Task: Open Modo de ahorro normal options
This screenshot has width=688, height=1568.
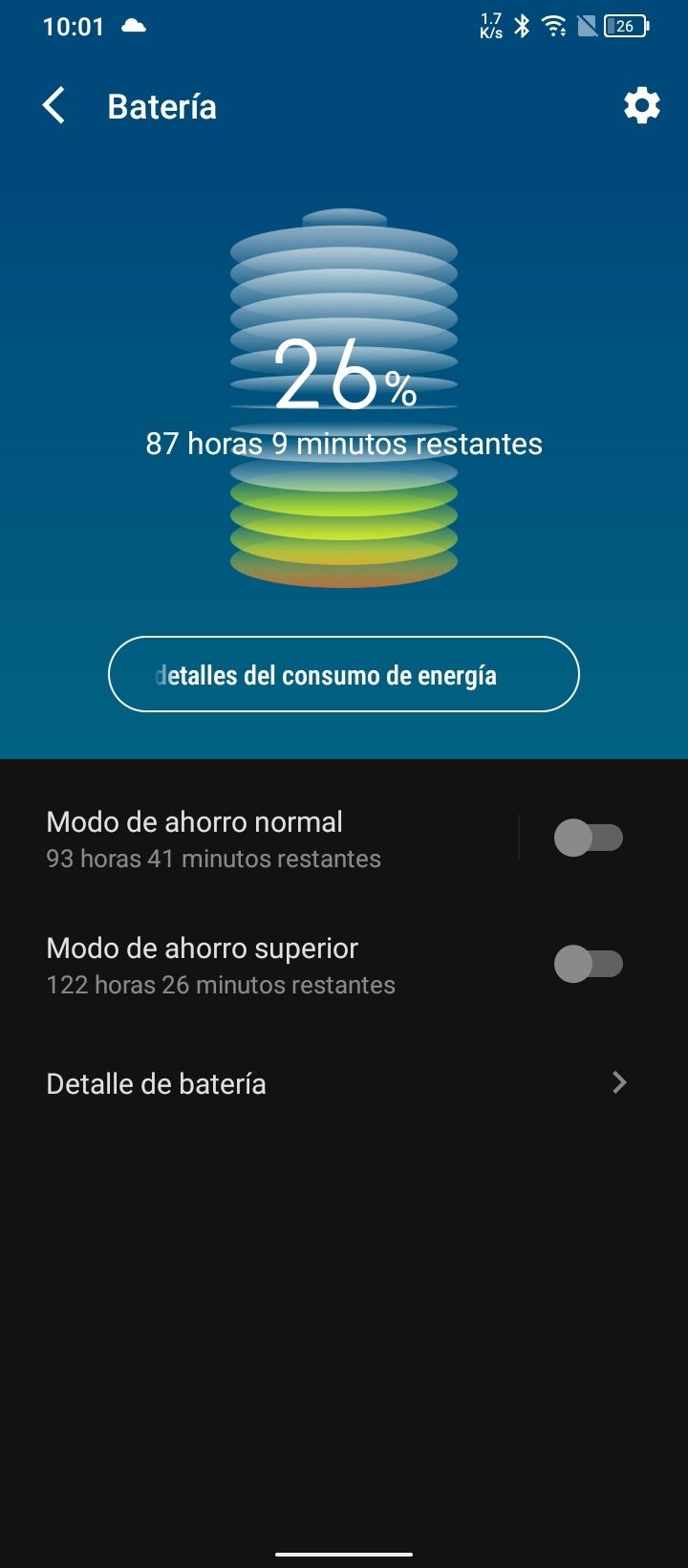Action: pyautogui.click(x=268, y=838)
